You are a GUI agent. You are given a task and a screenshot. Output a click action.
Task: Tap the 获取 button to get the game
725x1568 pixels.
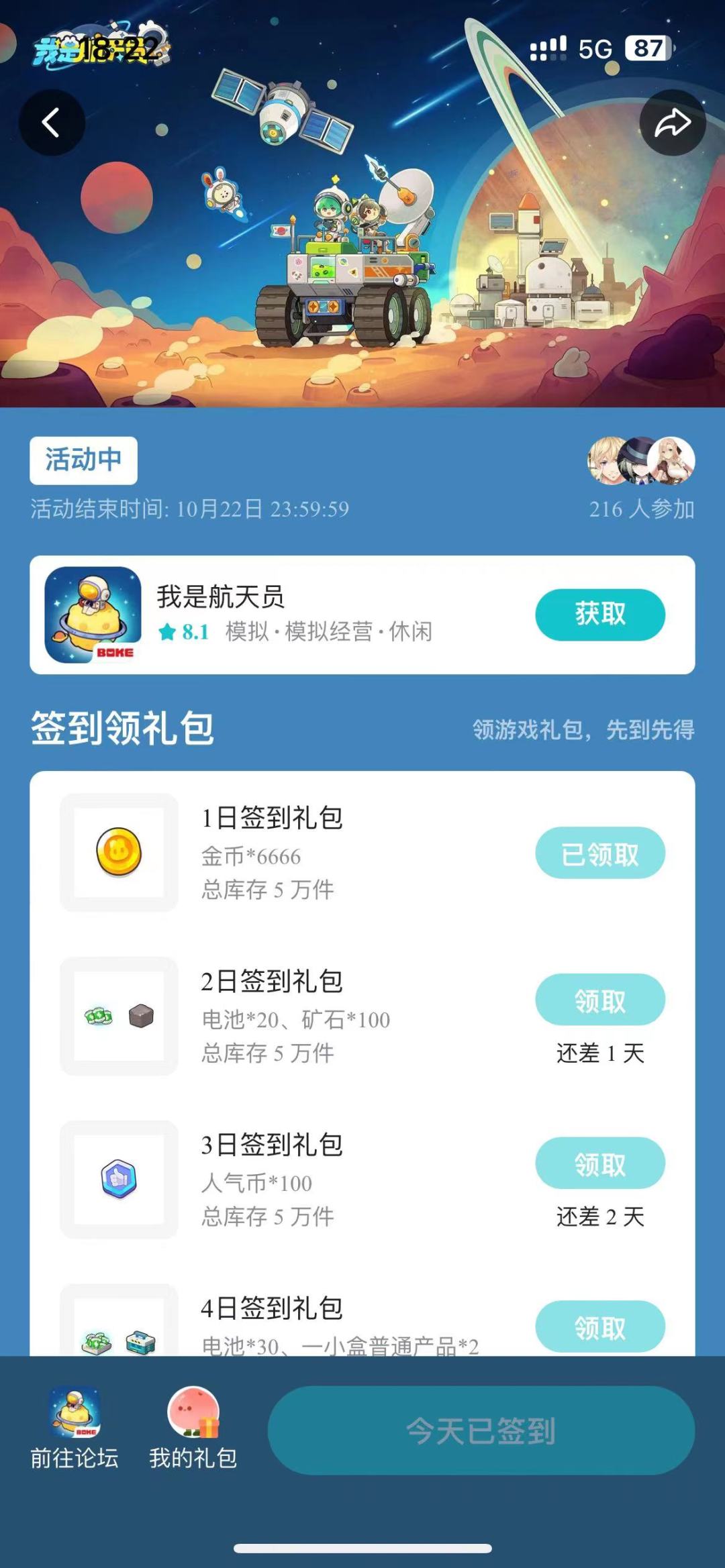pos(599,614)
